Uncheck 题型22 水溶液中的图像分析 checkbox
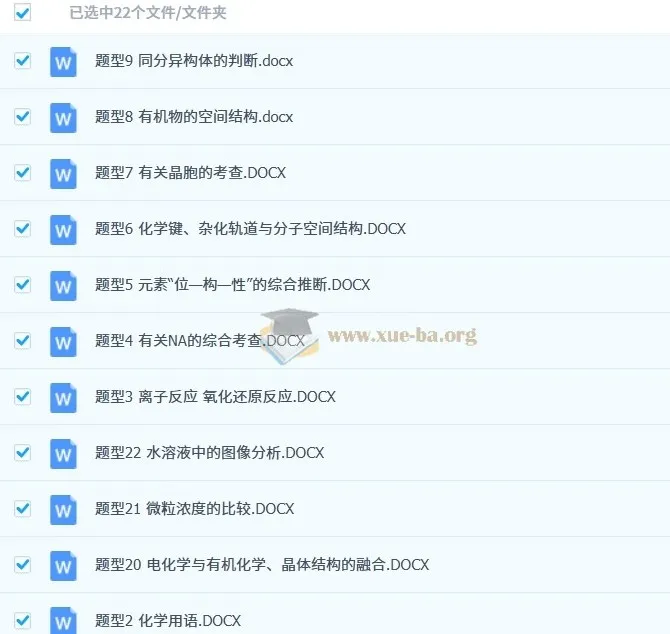 tap(22, 452)
